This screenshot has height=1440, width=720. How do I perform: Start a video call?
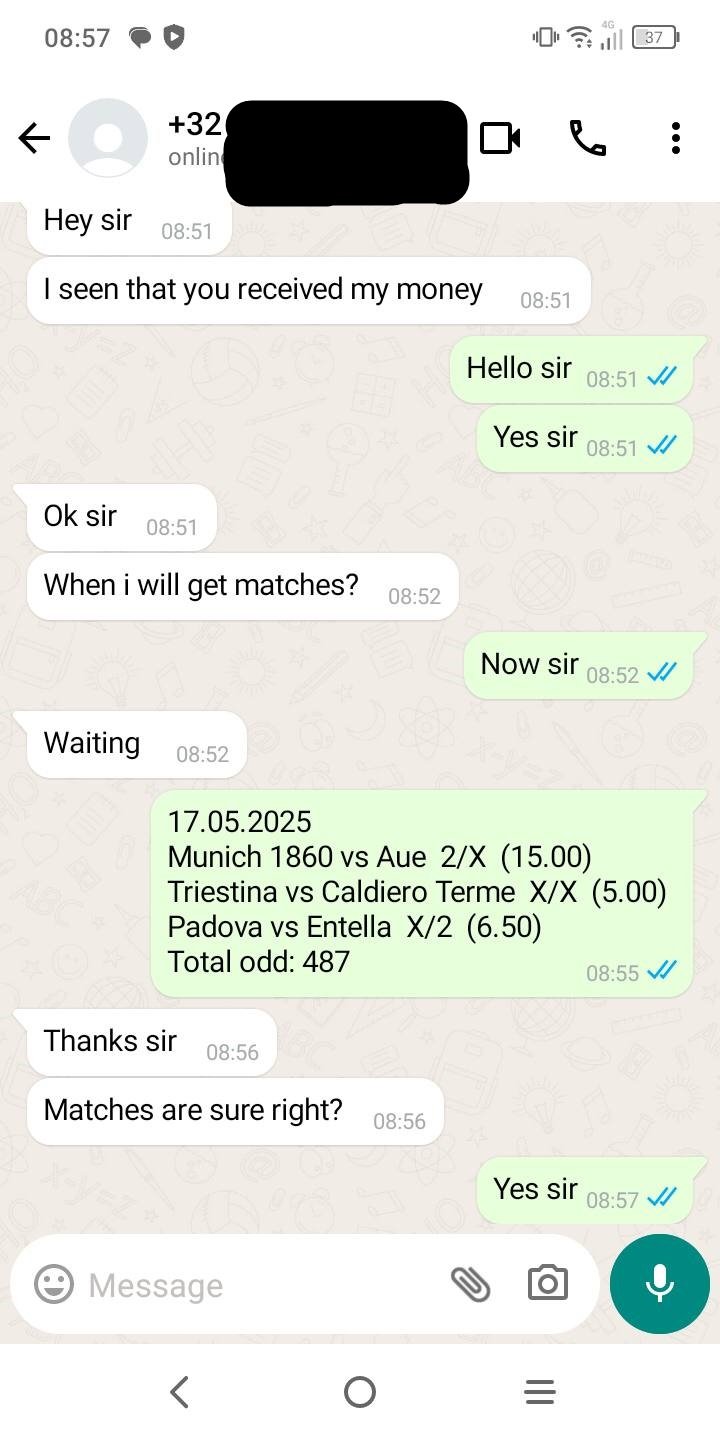(x=500, y=138)
